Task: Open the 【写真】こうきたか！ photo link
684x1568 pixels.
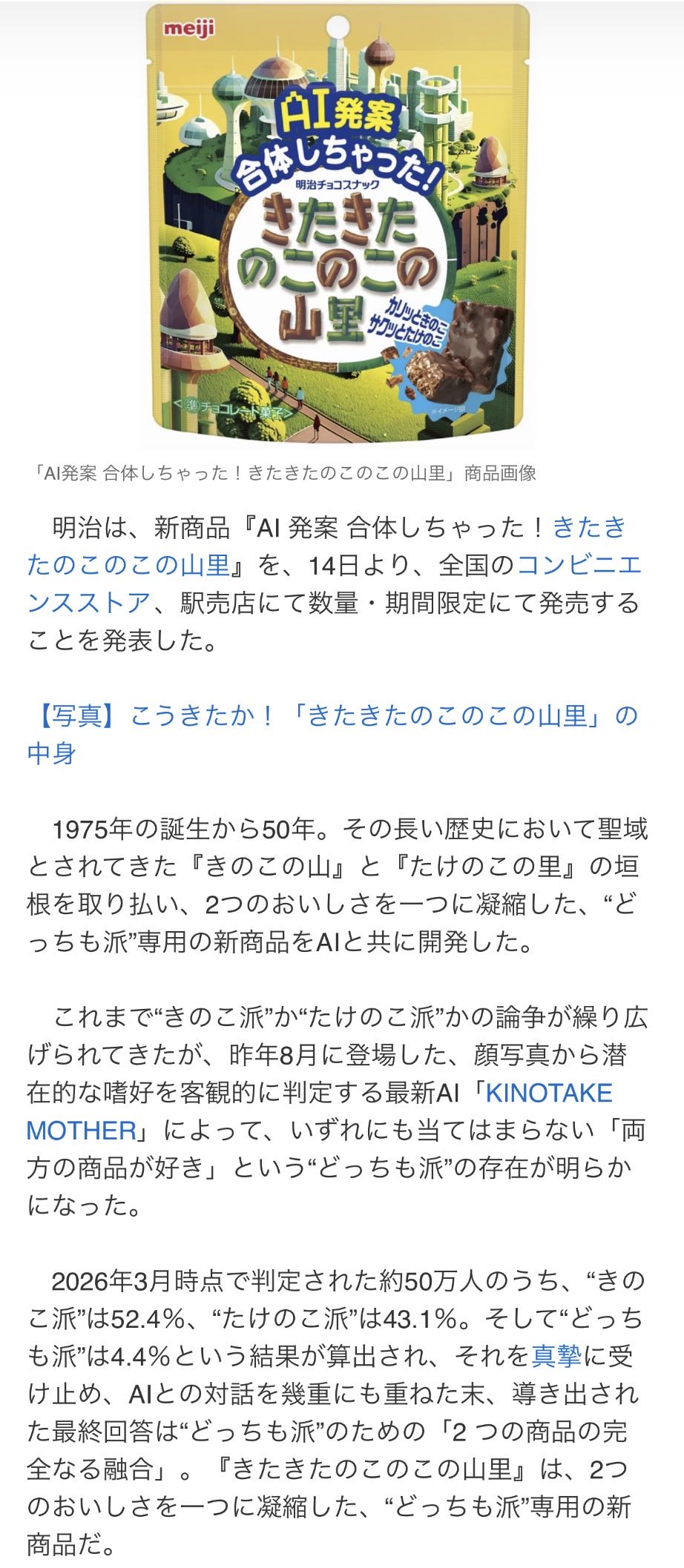Action: (x=332, y=716)
